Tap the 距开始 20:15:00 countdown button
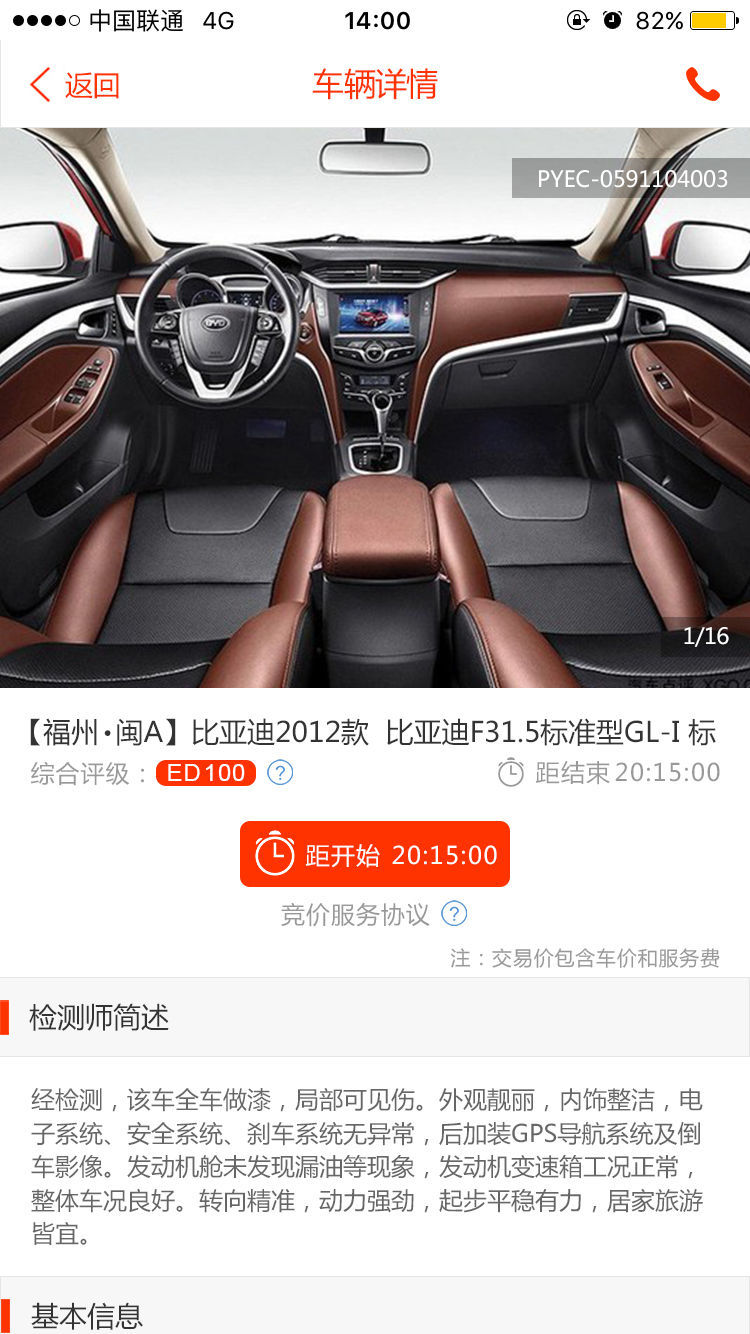The image size is (750, 1334). tap(375, 854)
